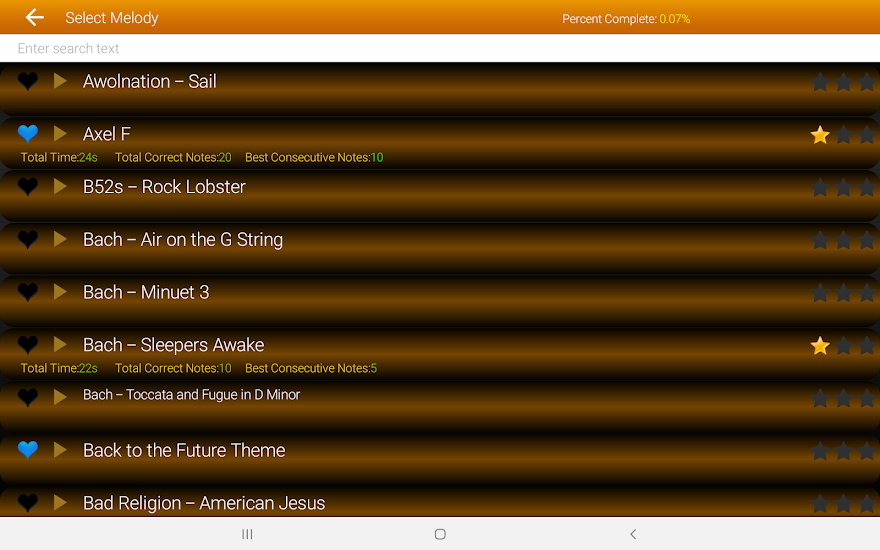This screenshot has height=550, width=880.
Task: Open Back to the Future Theme
Action: pos(184,451)
